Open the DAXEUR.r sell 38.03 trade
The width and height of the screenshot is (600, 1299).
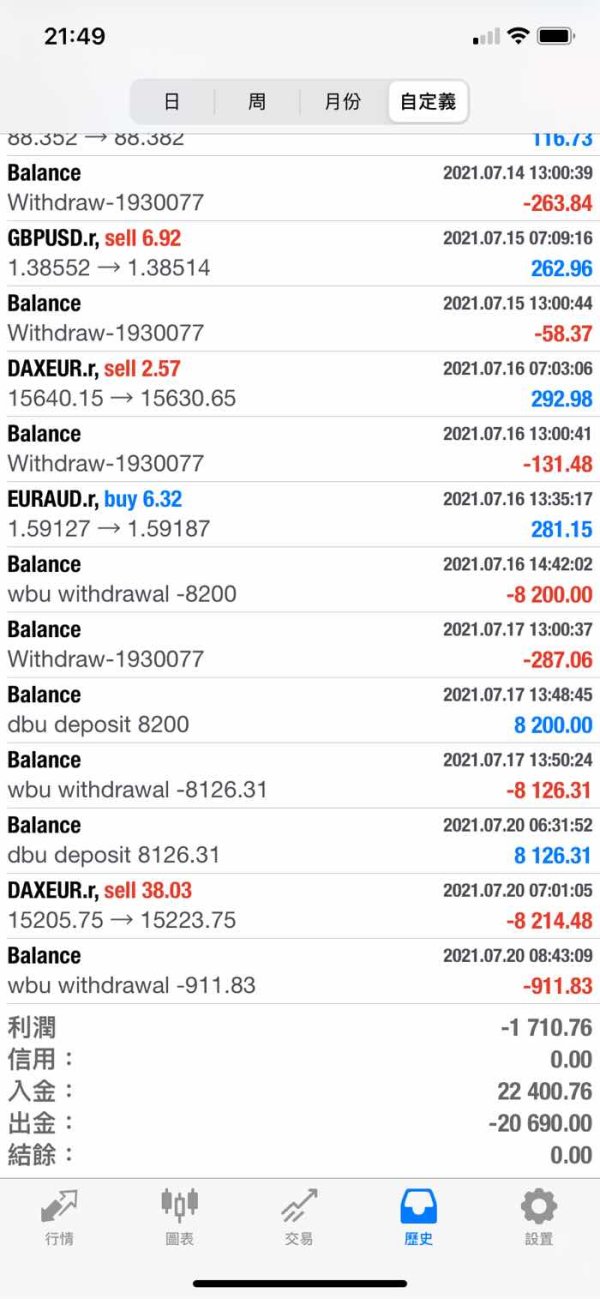[x=300, y=905]
